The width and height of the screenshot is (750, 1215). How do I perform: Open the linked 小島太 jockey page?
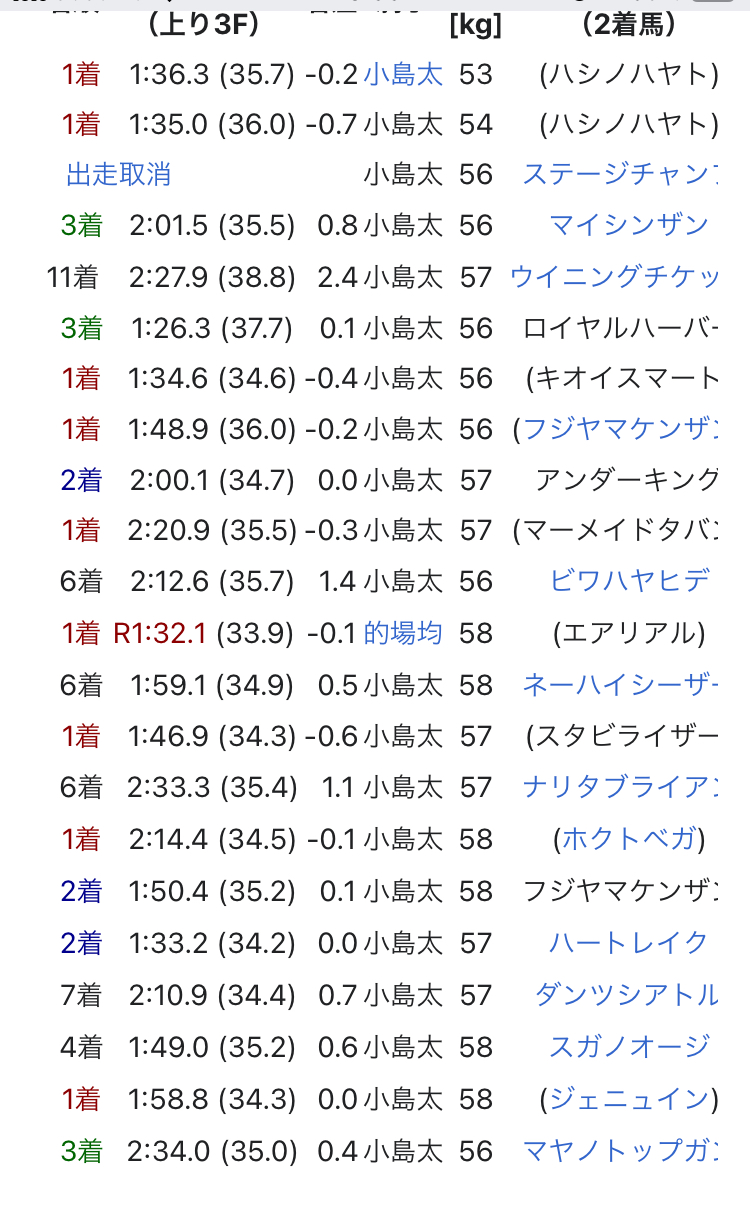(x=403, y=74)
